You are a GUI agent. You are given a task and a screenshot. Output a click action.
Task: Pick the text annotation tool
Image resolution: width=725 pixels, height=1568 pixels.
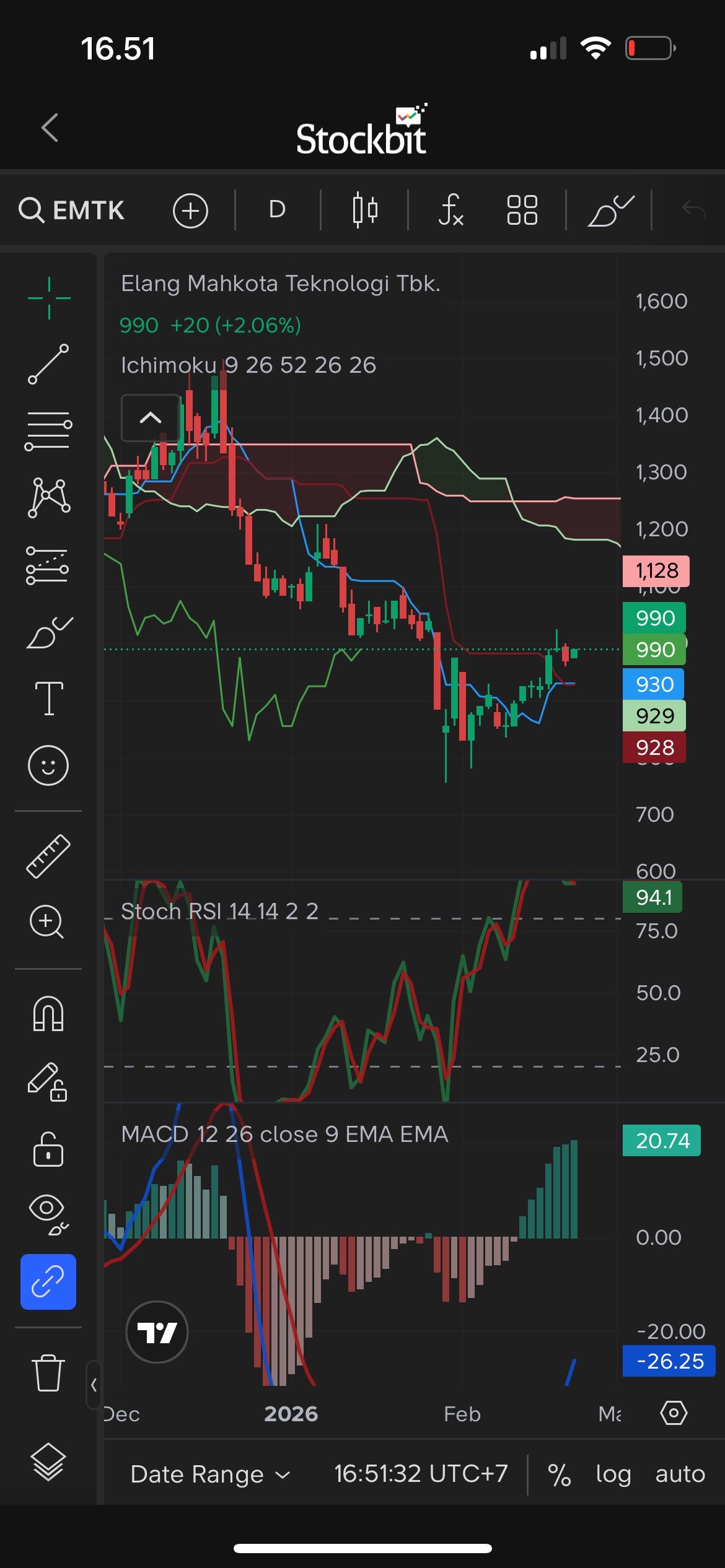click(x=49, y=698)
